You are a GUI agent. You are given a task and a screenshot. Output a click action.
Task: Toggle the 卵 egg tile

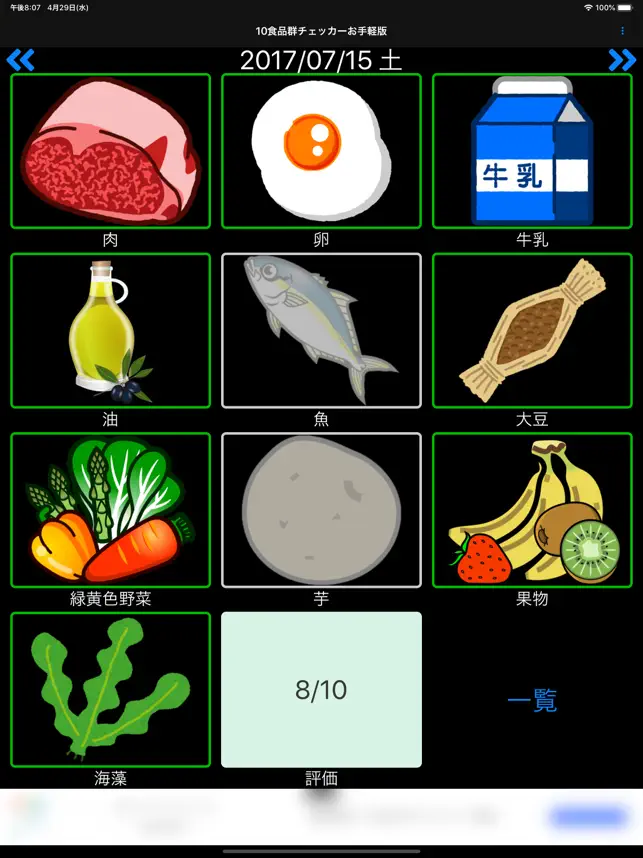(321, 151)
